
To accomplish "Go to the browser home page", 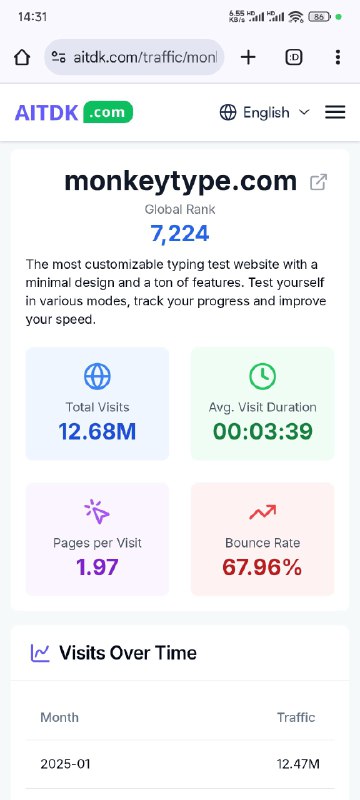I will pyautogui.click(x=22, y=57).
